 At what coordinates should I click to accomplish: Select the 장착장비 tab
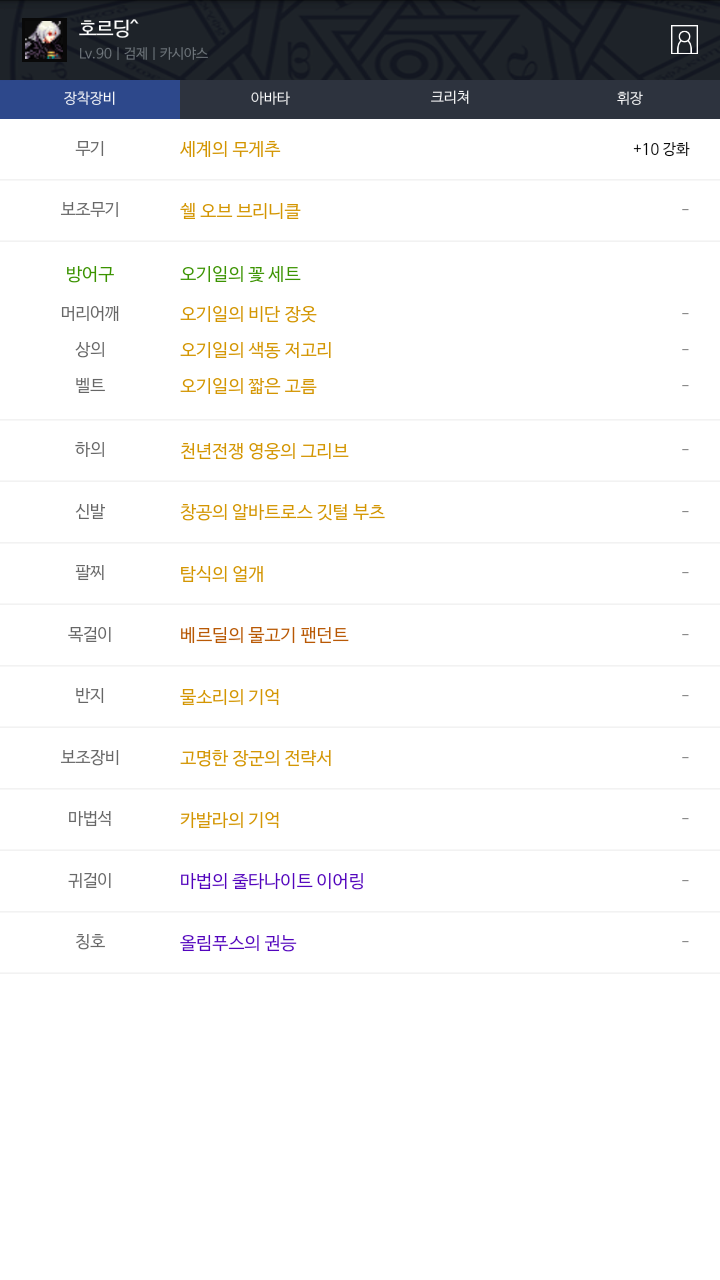[90, 99]
